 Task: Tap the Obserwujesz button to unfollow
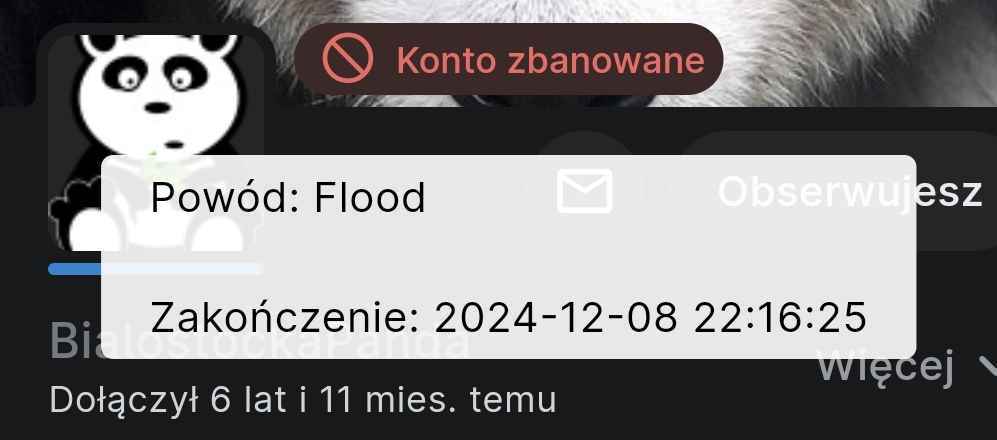pyautogui.click(x=848, y=190)
